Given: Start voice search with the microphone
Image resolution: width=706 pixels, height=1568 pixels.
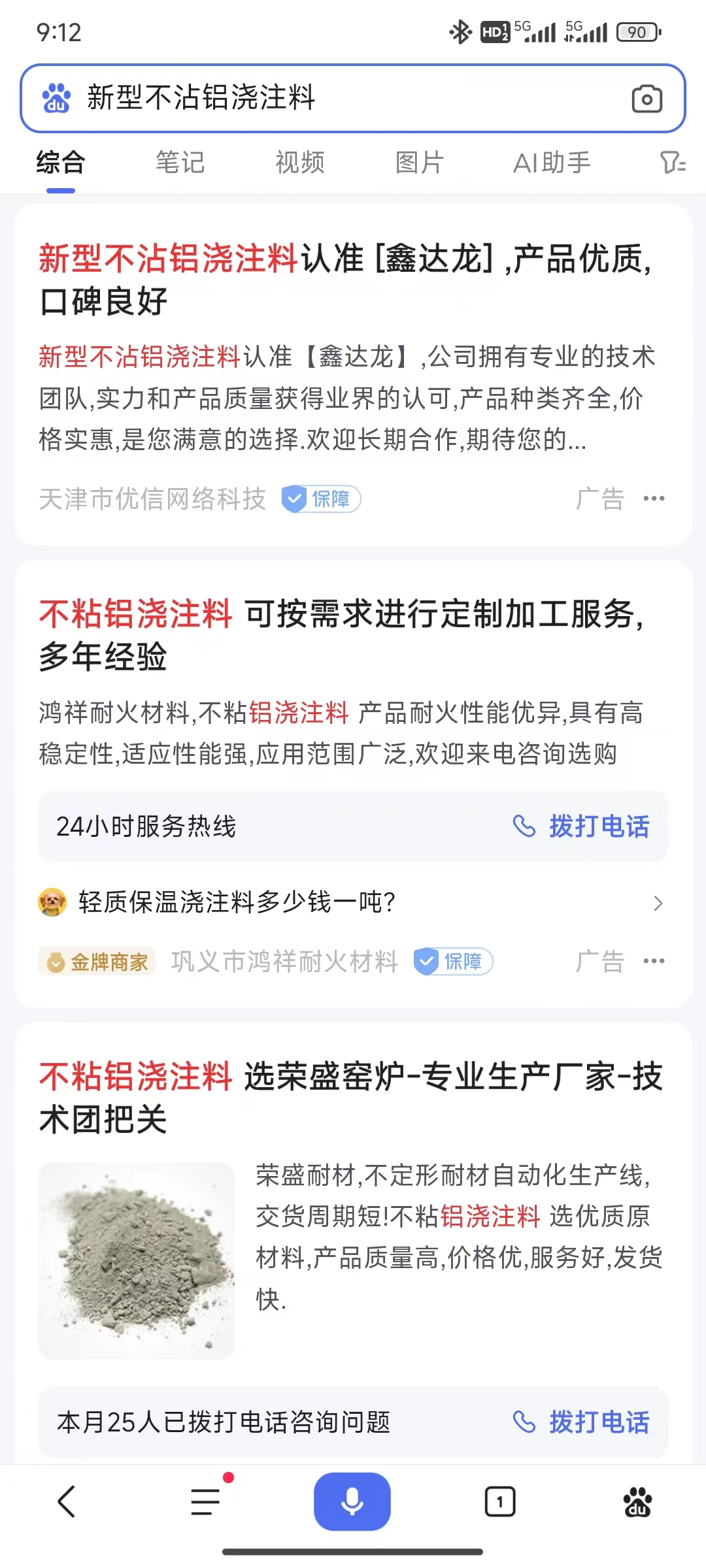Looking at the screenshot, I should pos(352,1501).
